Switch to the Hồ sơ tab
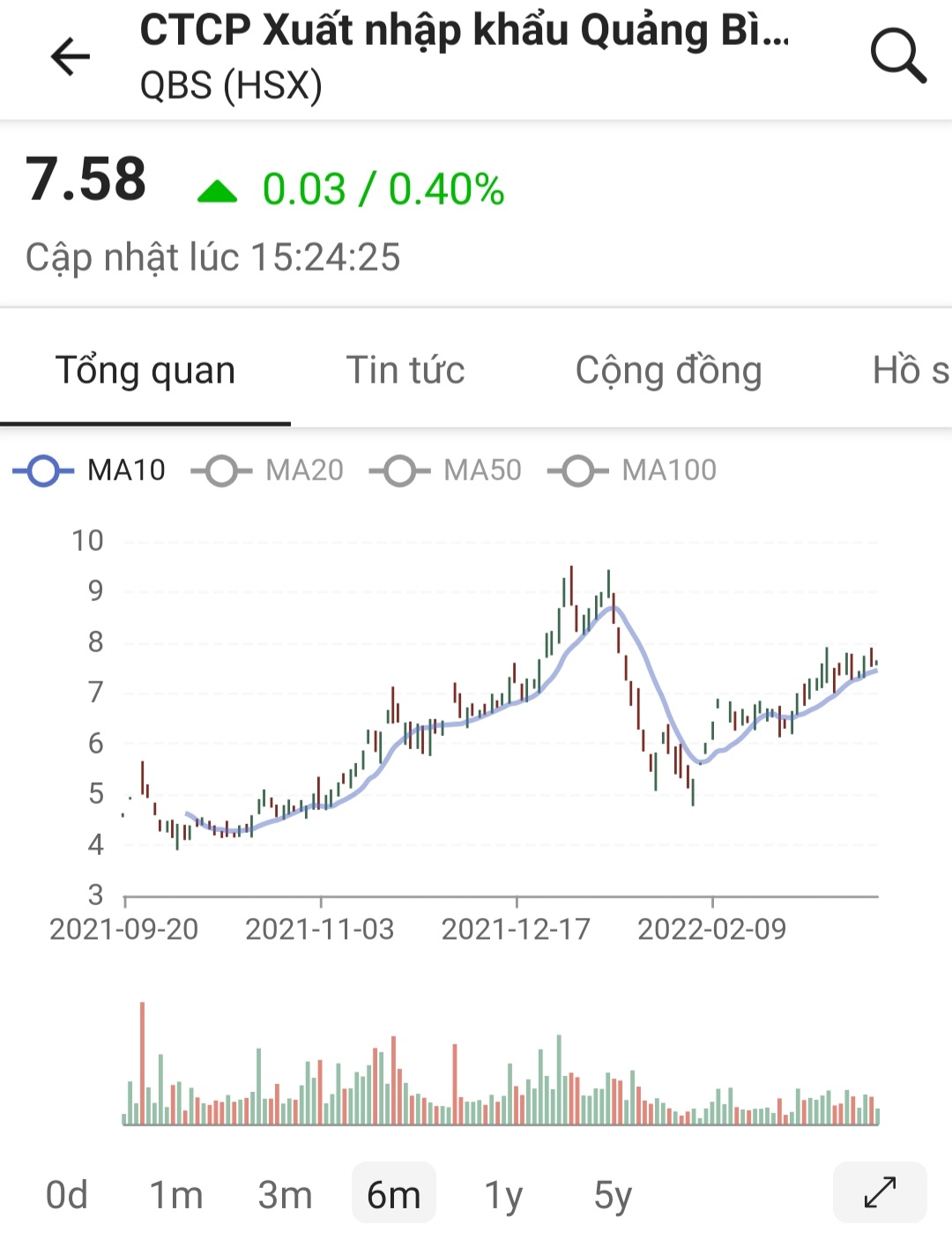The height and width of the screenshot is (1240, 952). coord(910,370)
